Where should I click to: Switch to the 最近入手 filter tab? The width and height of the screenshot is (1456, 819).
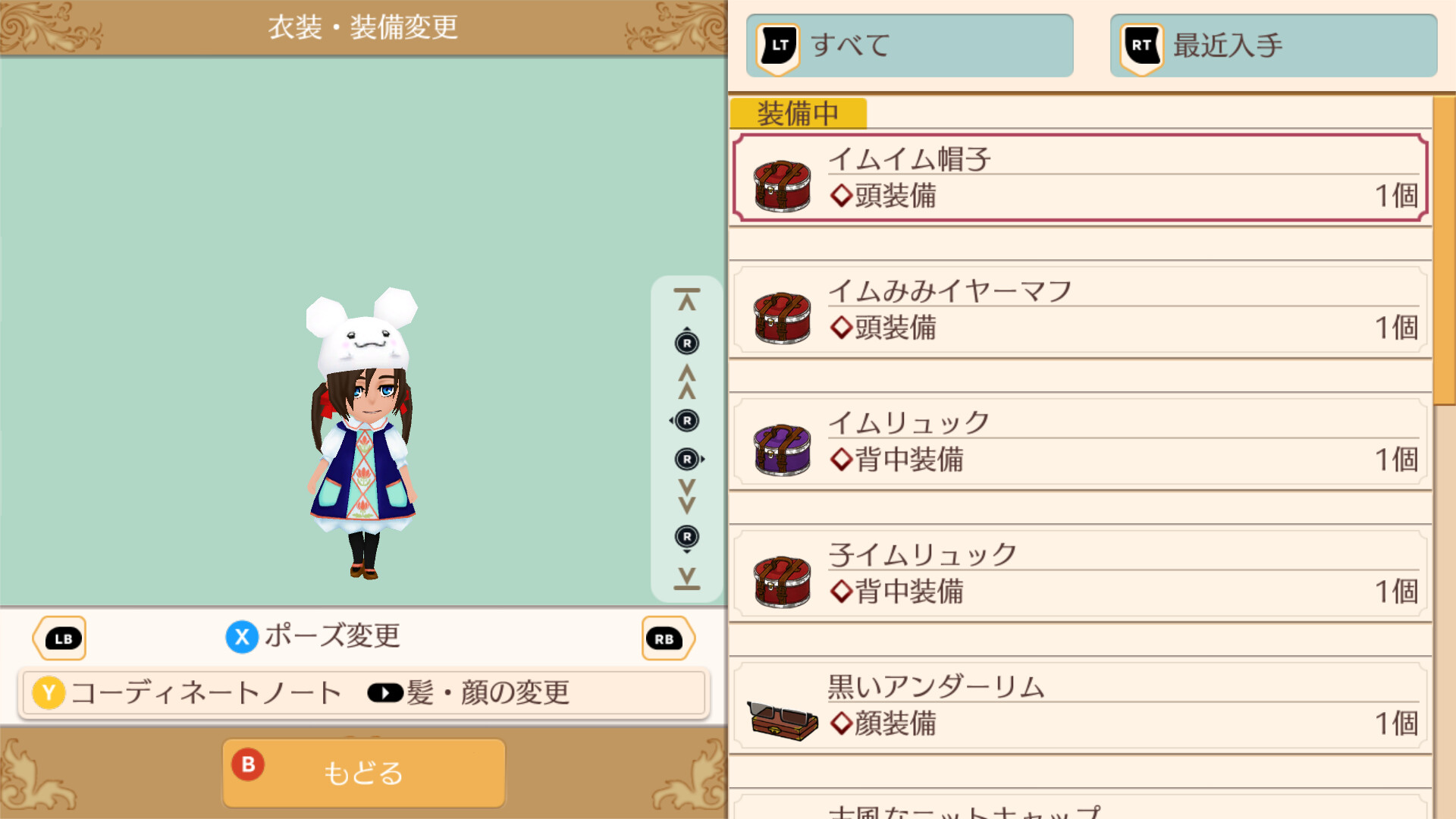click(1273, 45)
